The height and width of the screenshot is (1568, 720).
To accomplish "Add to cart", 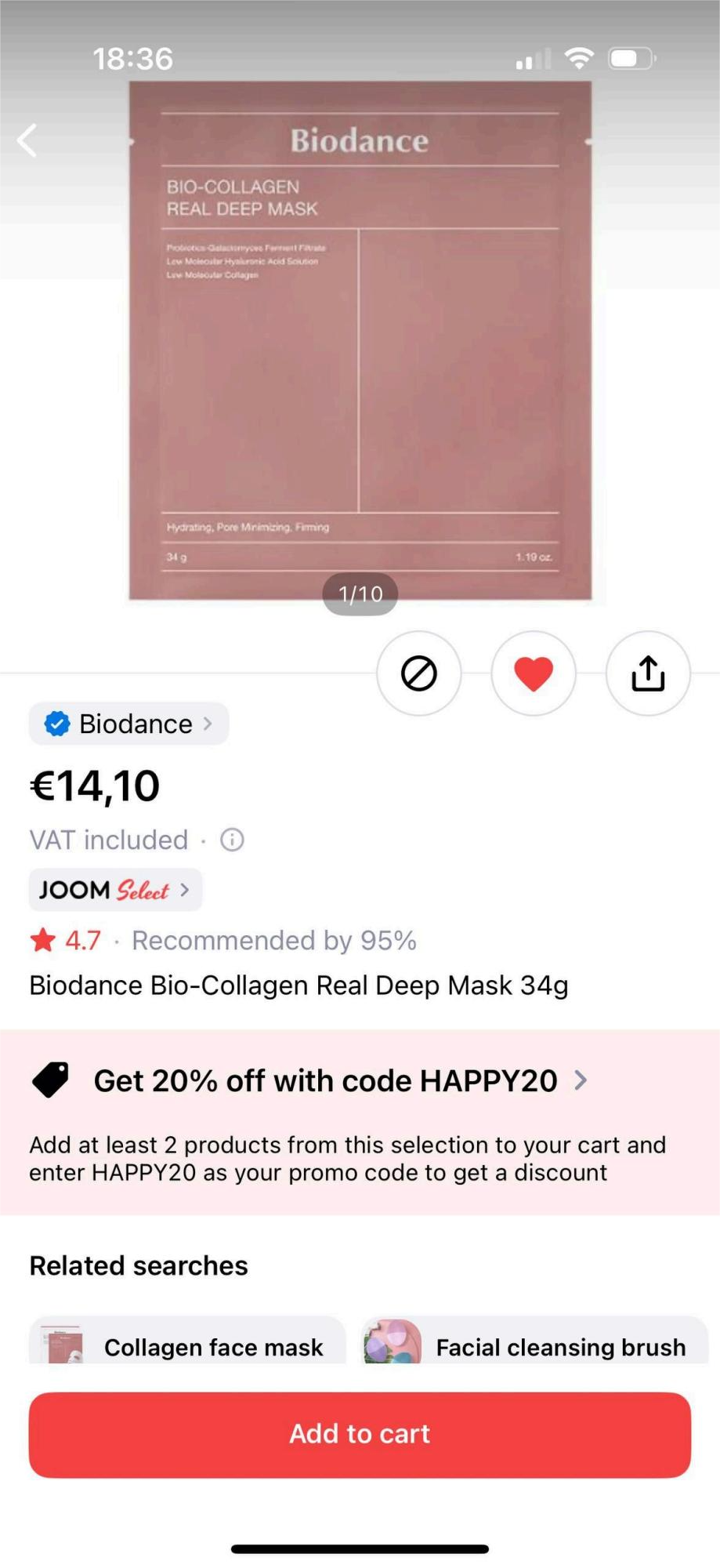I will 360,1434.
